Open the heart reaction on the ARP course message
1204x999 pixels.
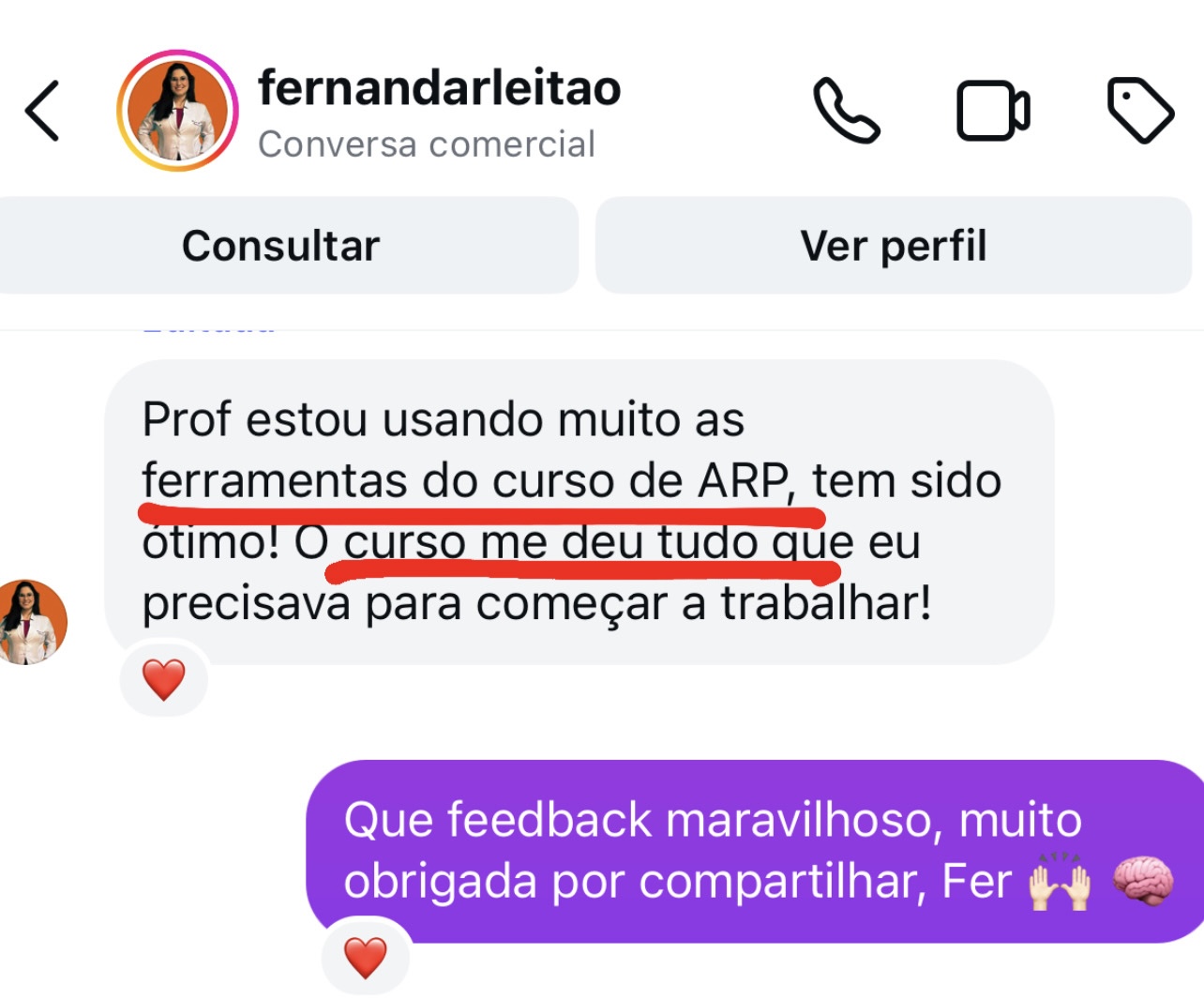pyautogui.click(x=163, y=679)
